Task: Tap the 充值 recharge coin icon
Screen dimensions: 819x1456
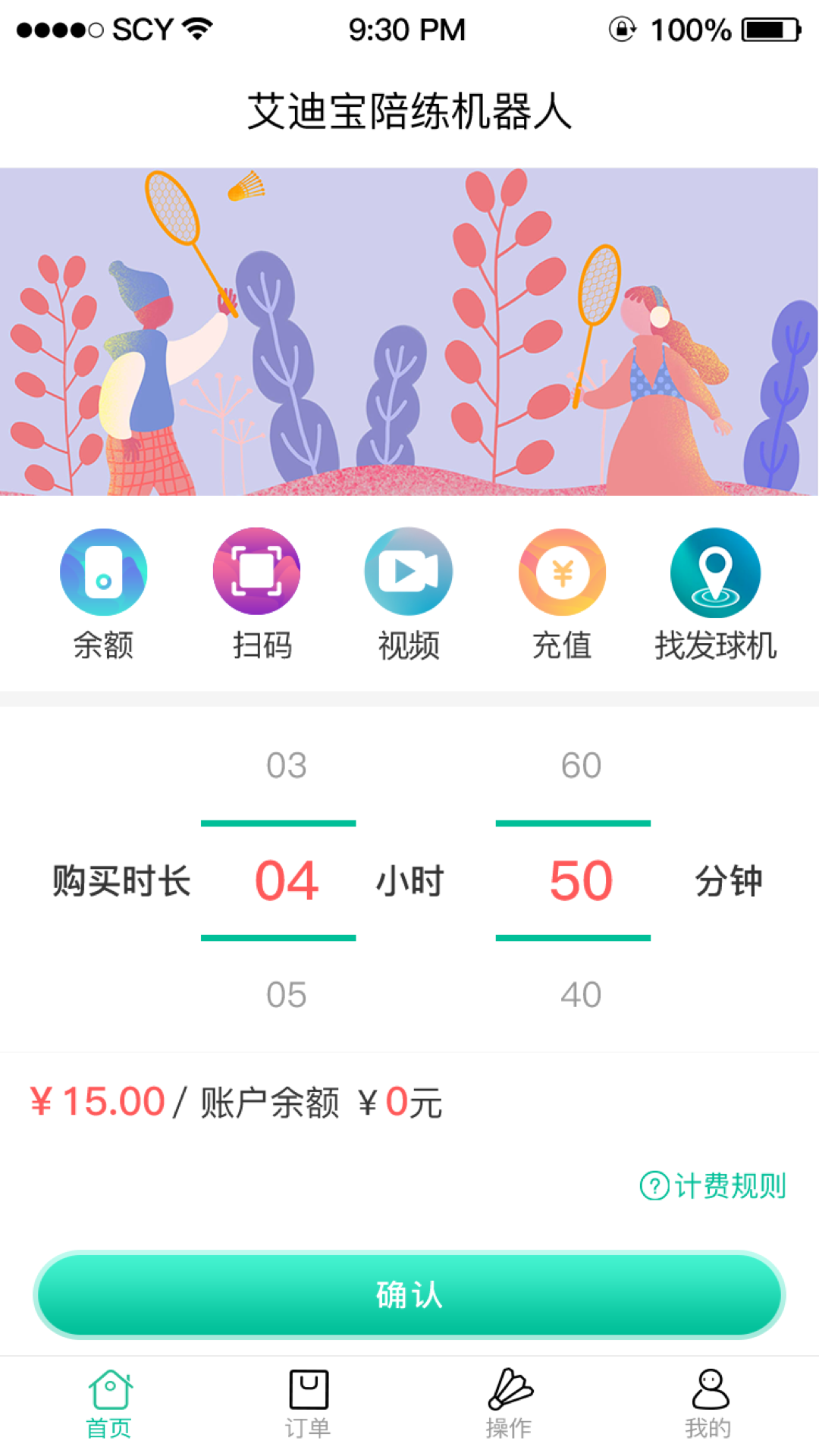Action: [x=562, y=571]
